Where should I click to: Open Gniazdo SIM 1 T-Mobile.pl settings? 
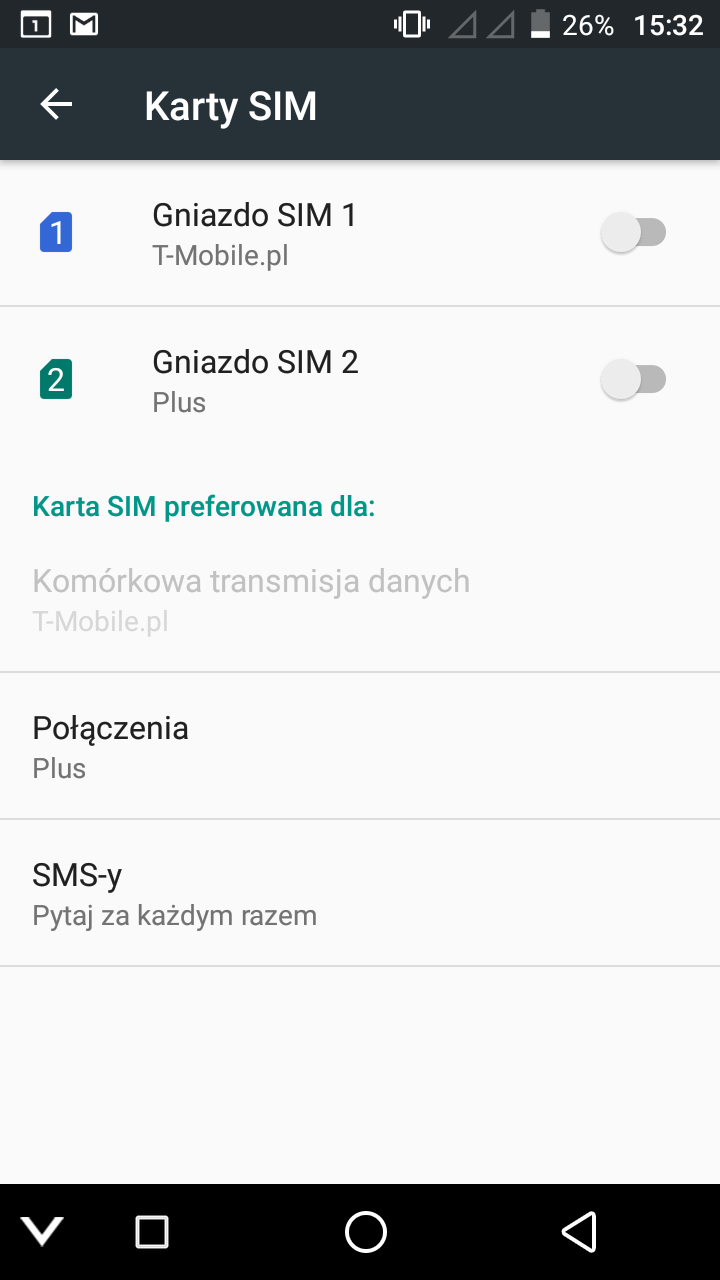[360, 233]
